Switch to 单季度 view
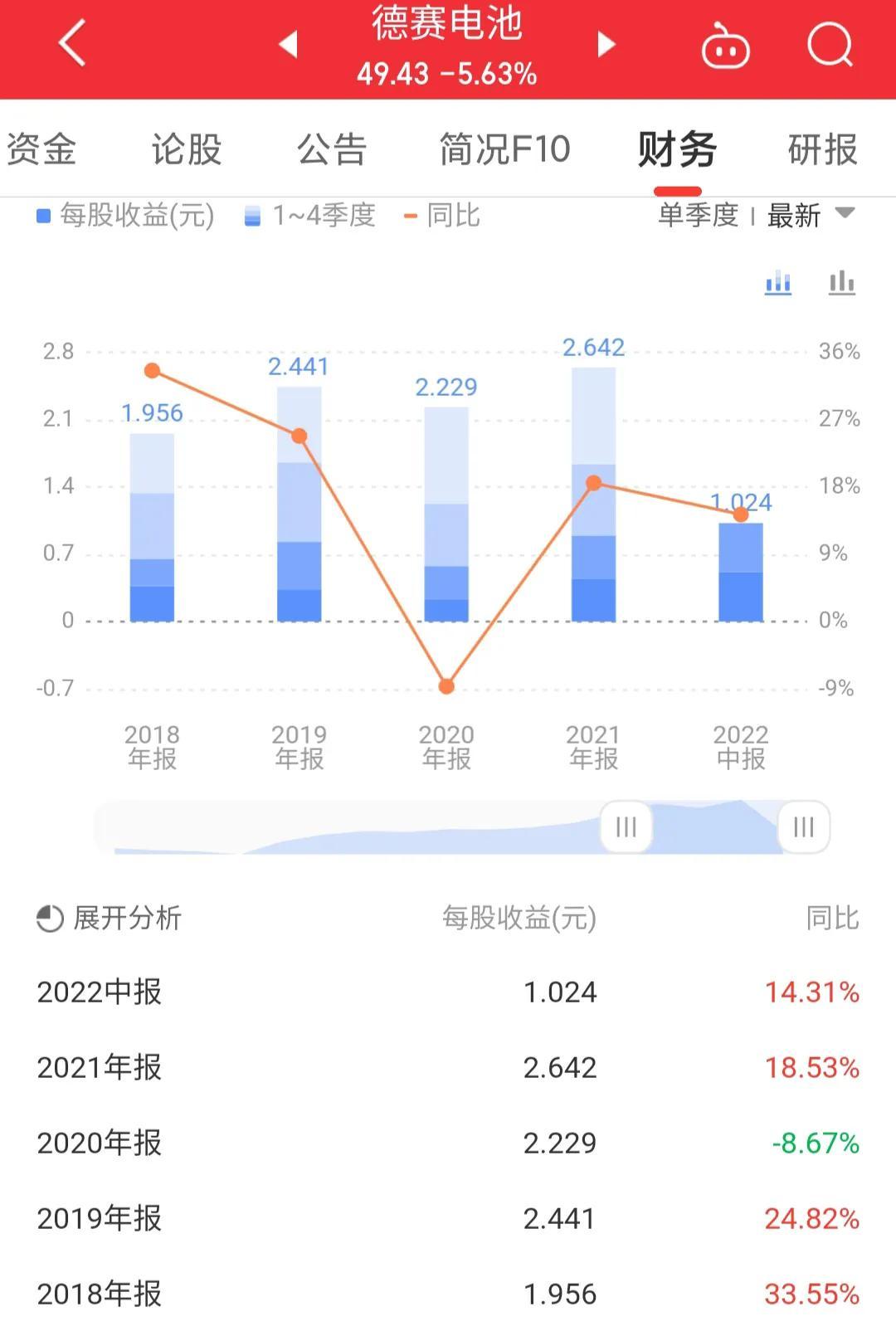This screenshot has width=896, height=1331. tap(698, 216)
